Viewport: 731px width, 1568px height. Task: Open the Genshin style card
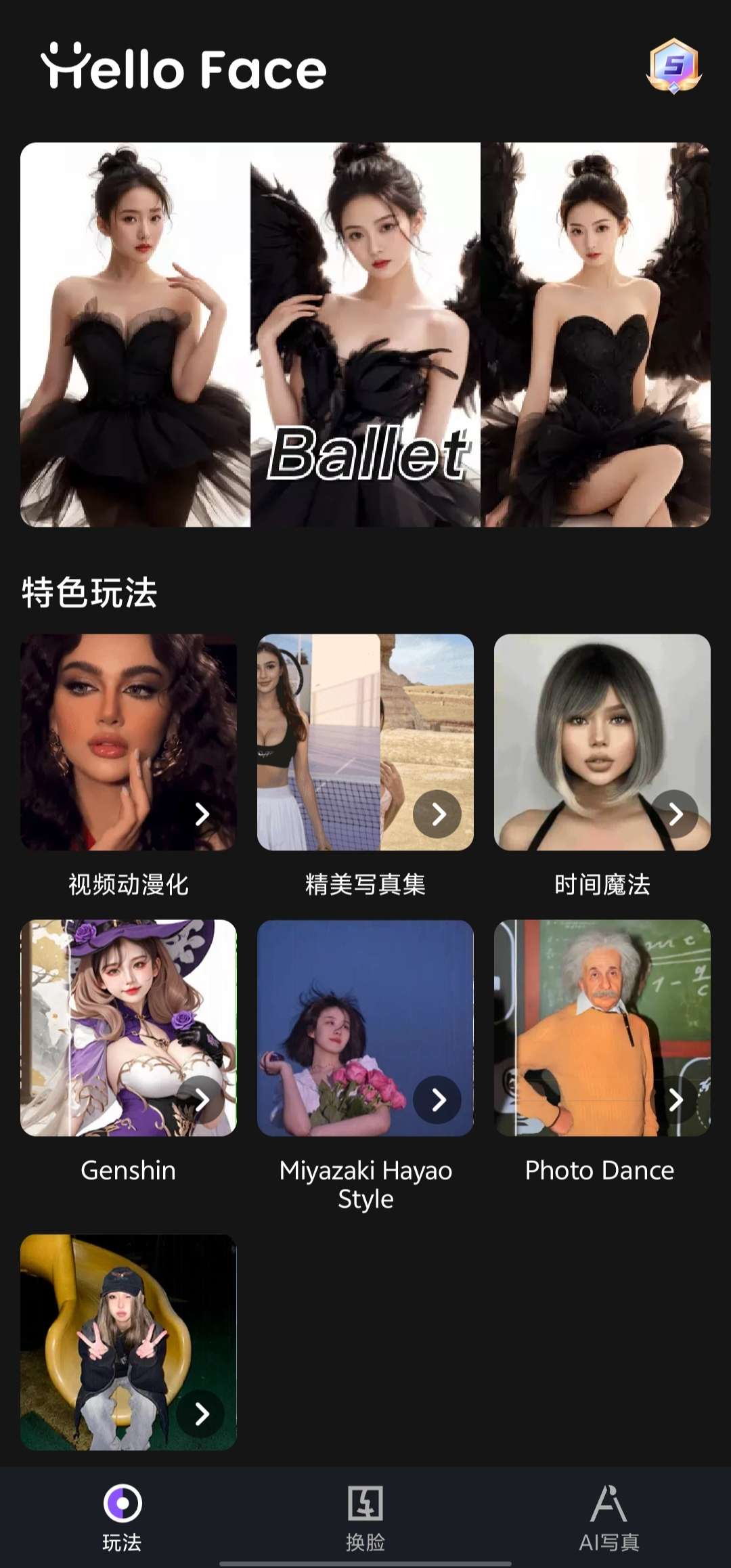pyautogui.click(x=129, y=1028)
